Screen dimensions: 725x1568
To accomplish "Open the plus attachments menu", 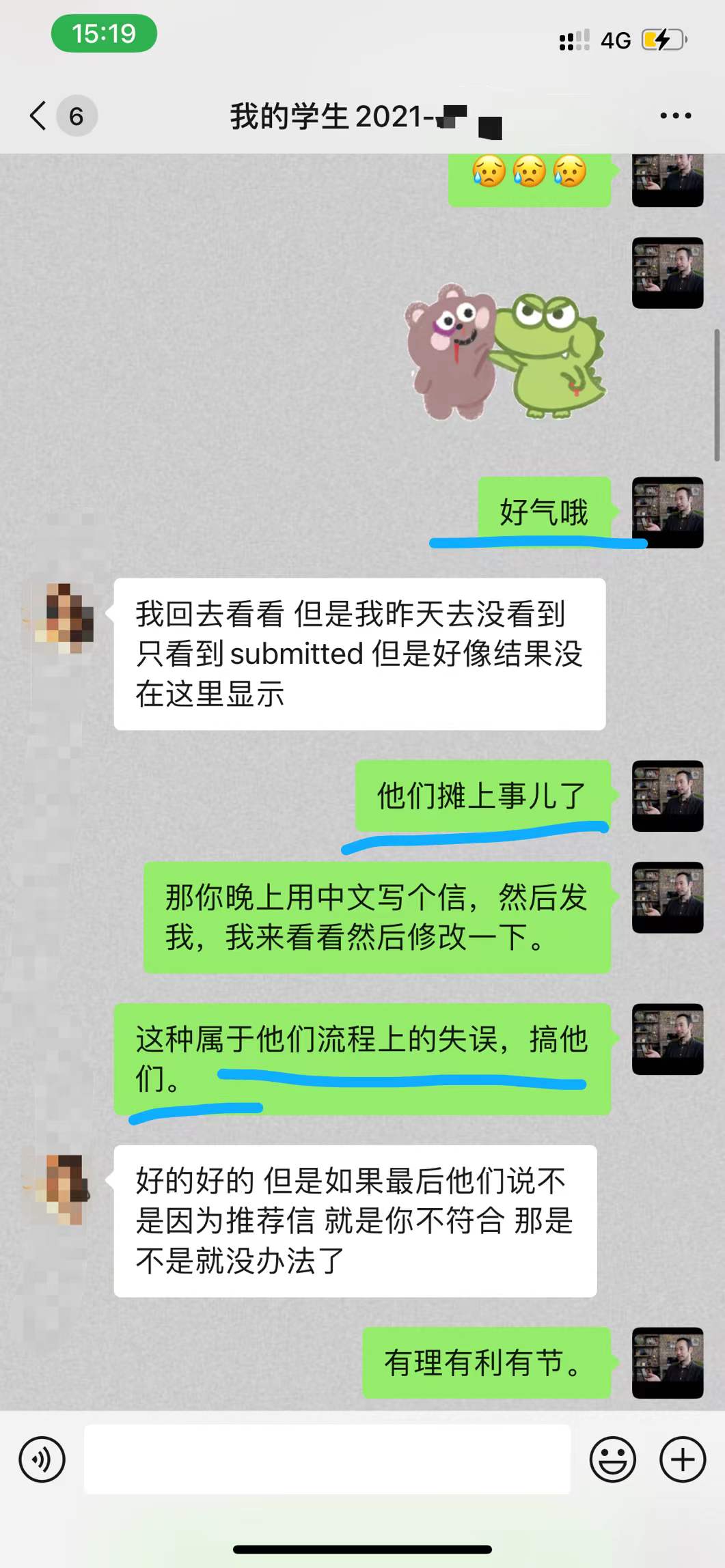I will [x=682, y=1459].
